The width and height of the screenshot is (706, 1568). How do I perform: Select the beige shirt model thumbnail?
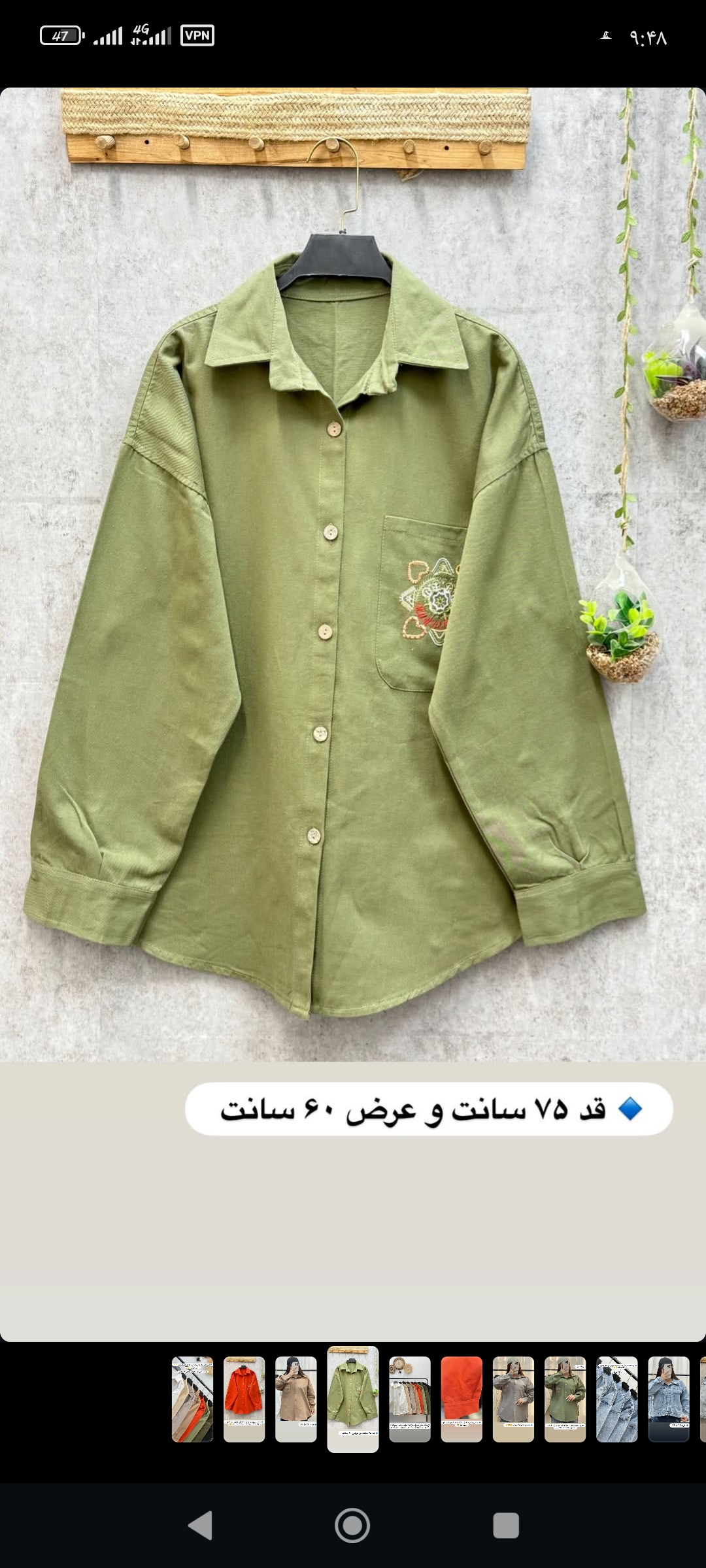(295, 1399)
